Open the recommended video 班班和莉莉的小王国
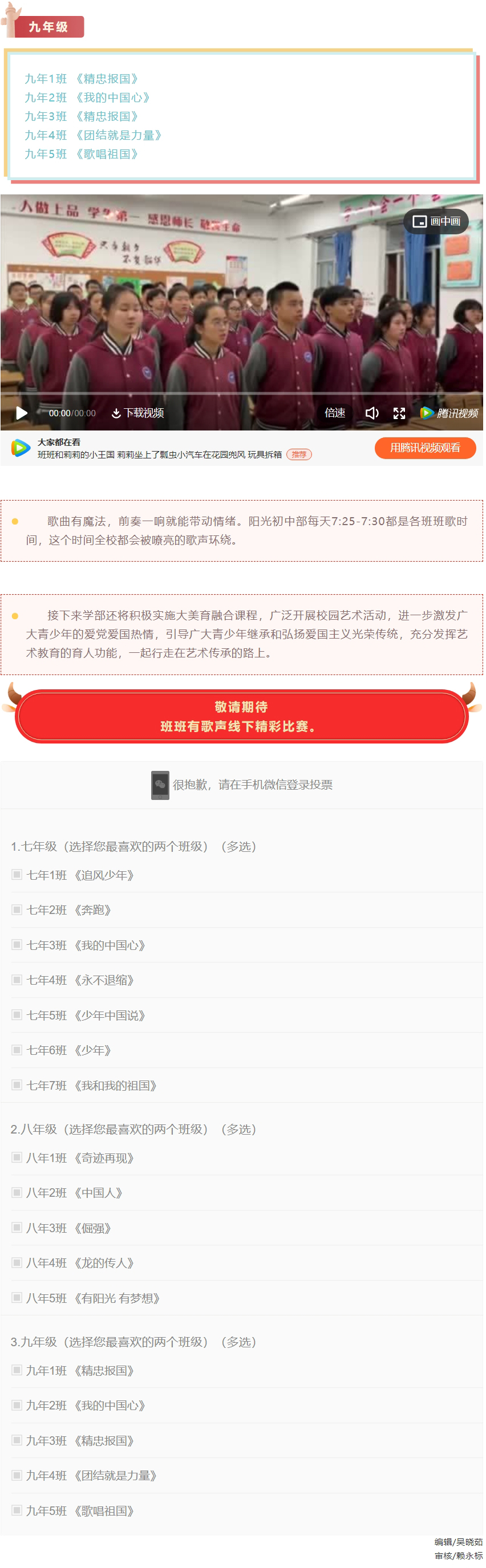 [160, 454]
